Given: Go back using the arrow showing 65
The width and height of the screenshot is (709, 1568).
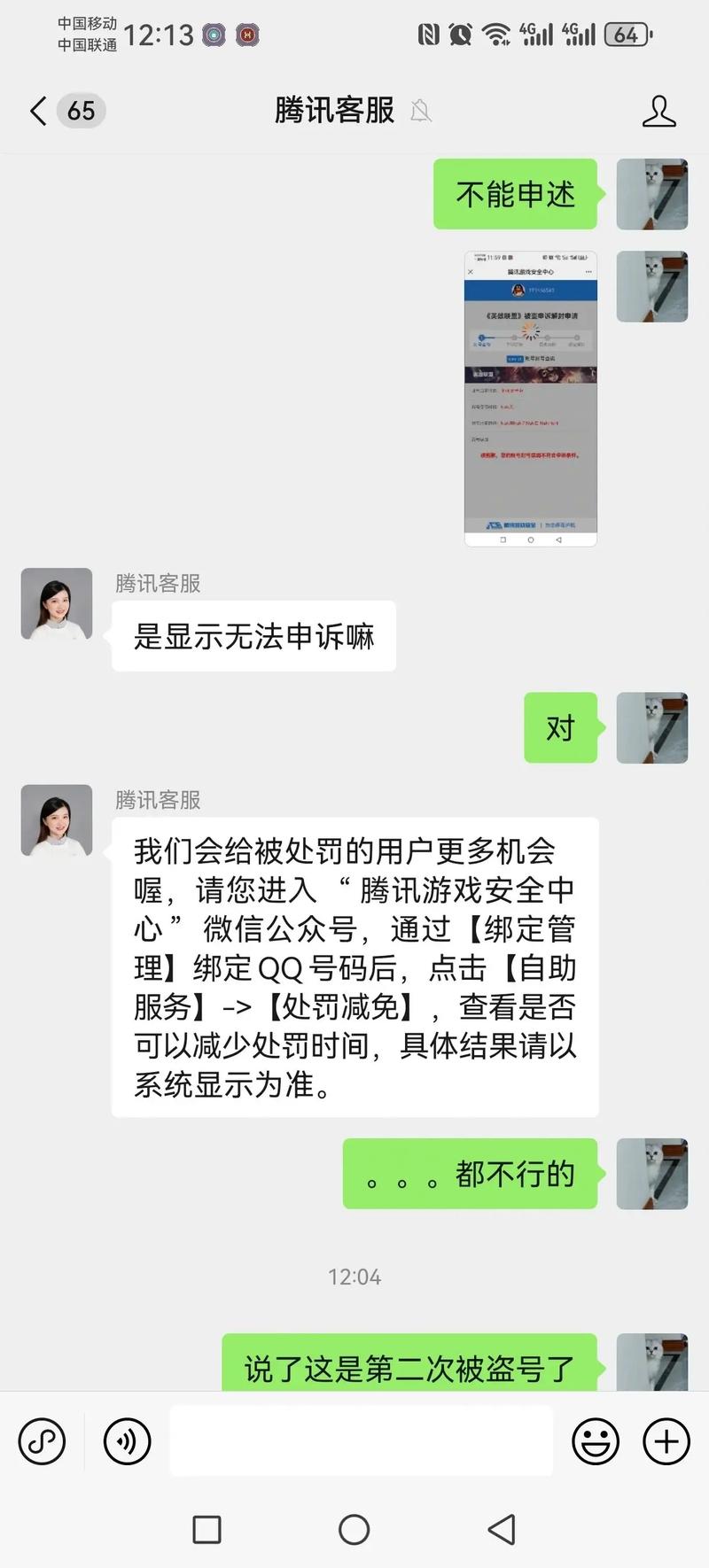Looking at the screenshot, I should point(62,112).
